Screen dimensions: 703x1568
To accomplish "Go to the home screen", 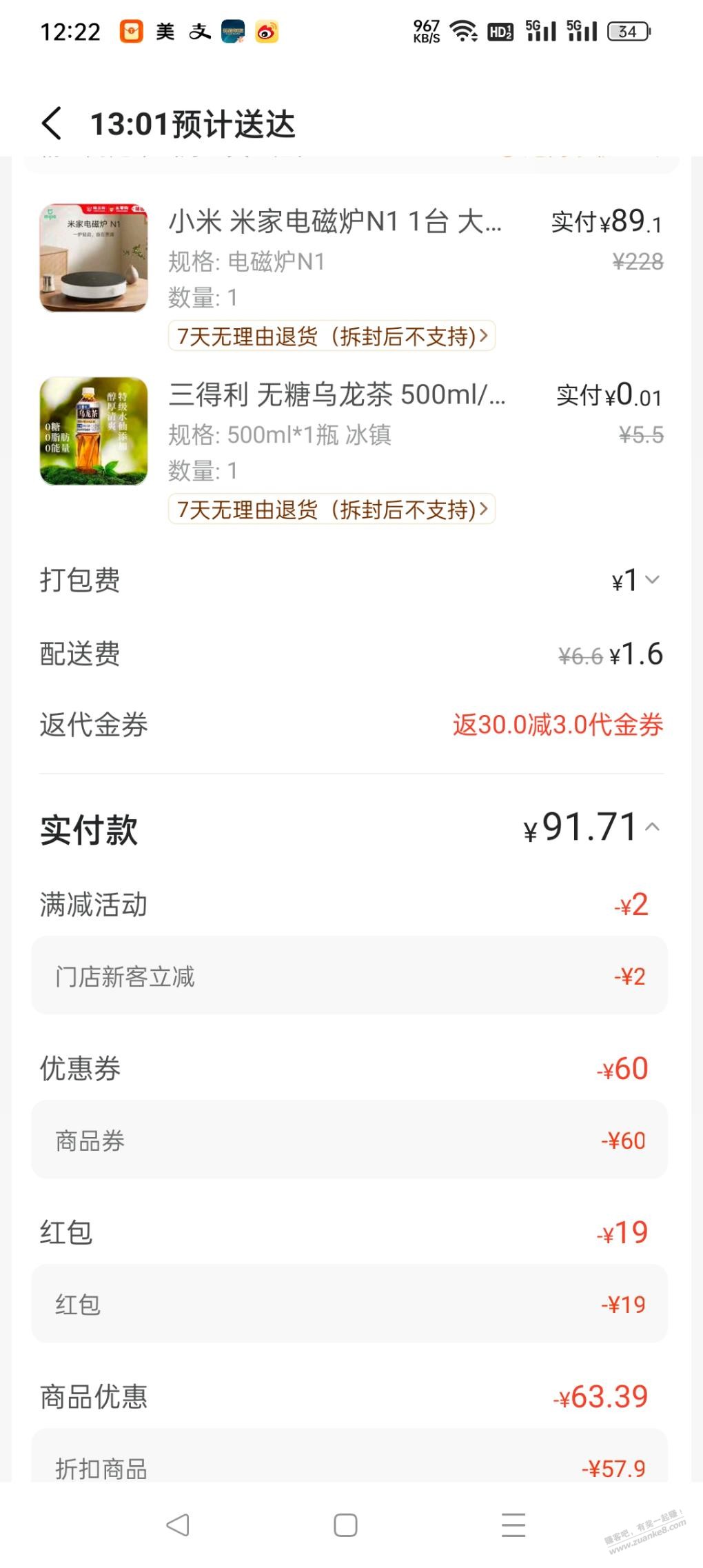I will coord(345,1525).
